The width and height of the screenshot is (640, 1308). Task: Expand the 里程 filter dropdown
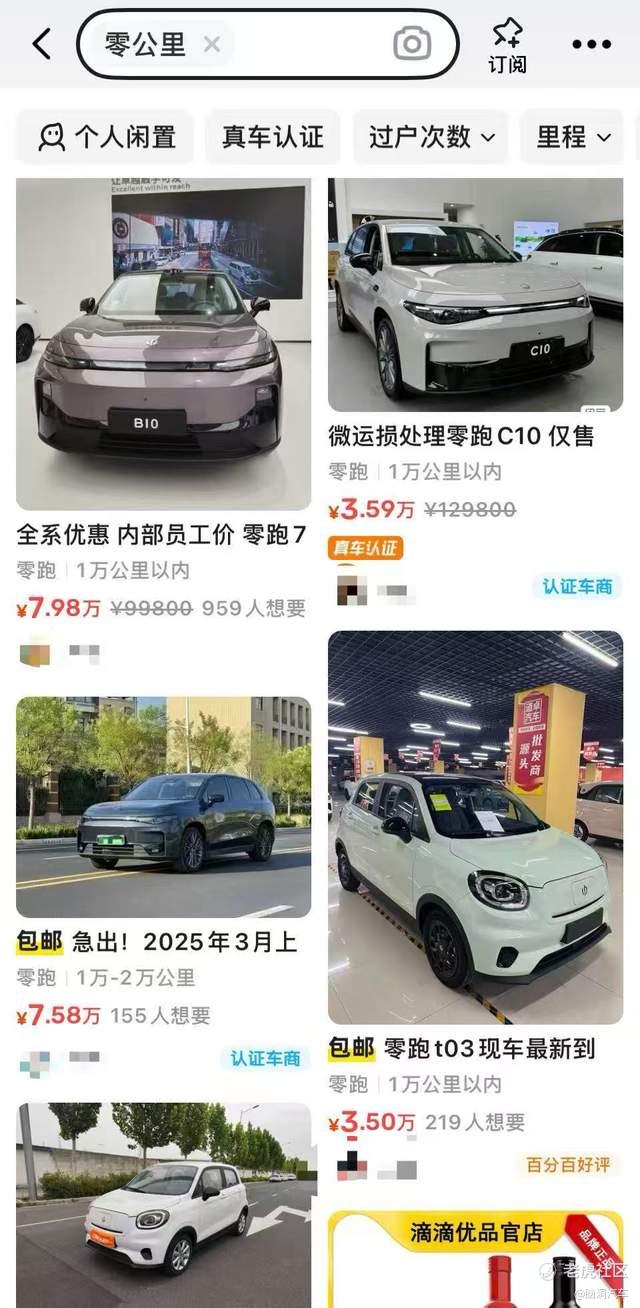(x=573, y=137)
